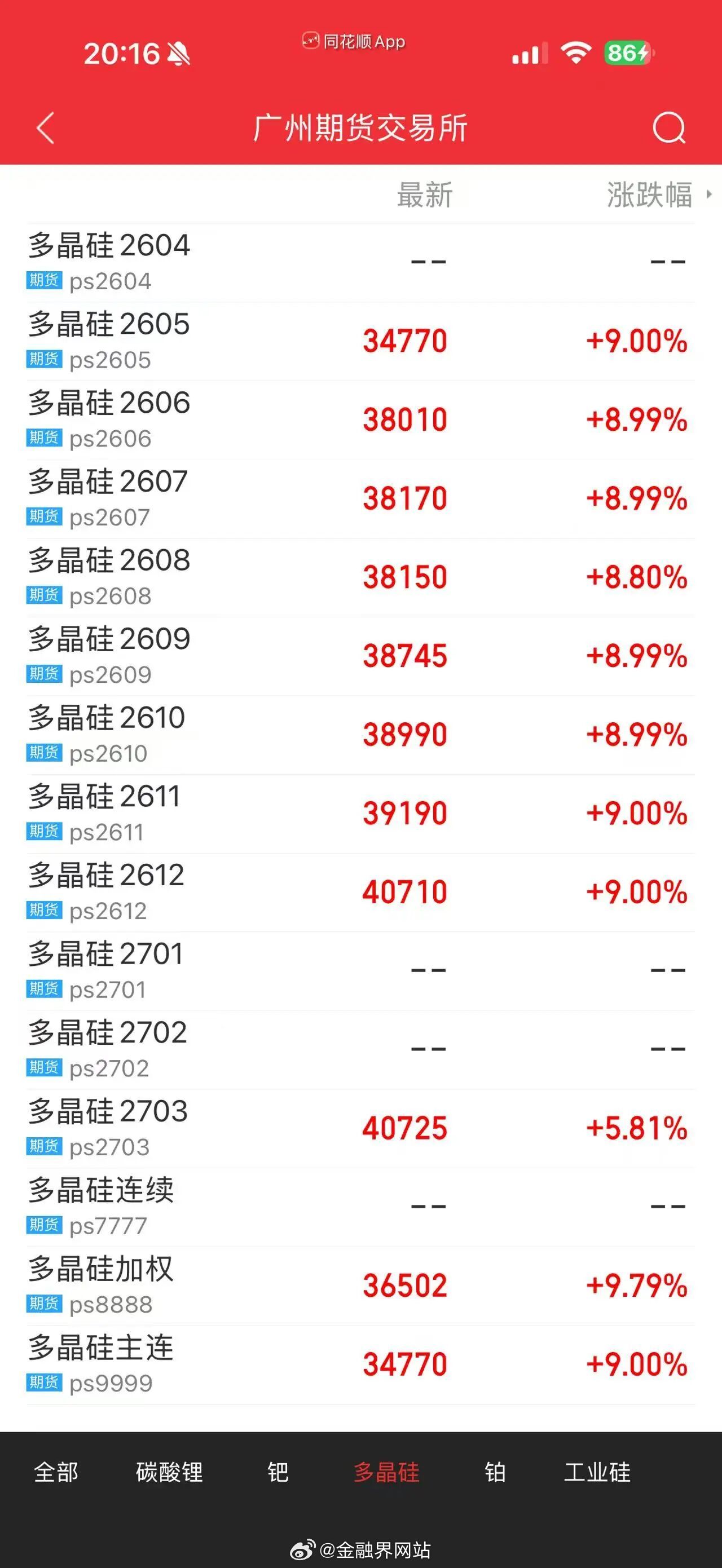This screenshot has height=1568, width=722.
Task: Tap the 同花顺App banner icon
Action: point(312,40)
